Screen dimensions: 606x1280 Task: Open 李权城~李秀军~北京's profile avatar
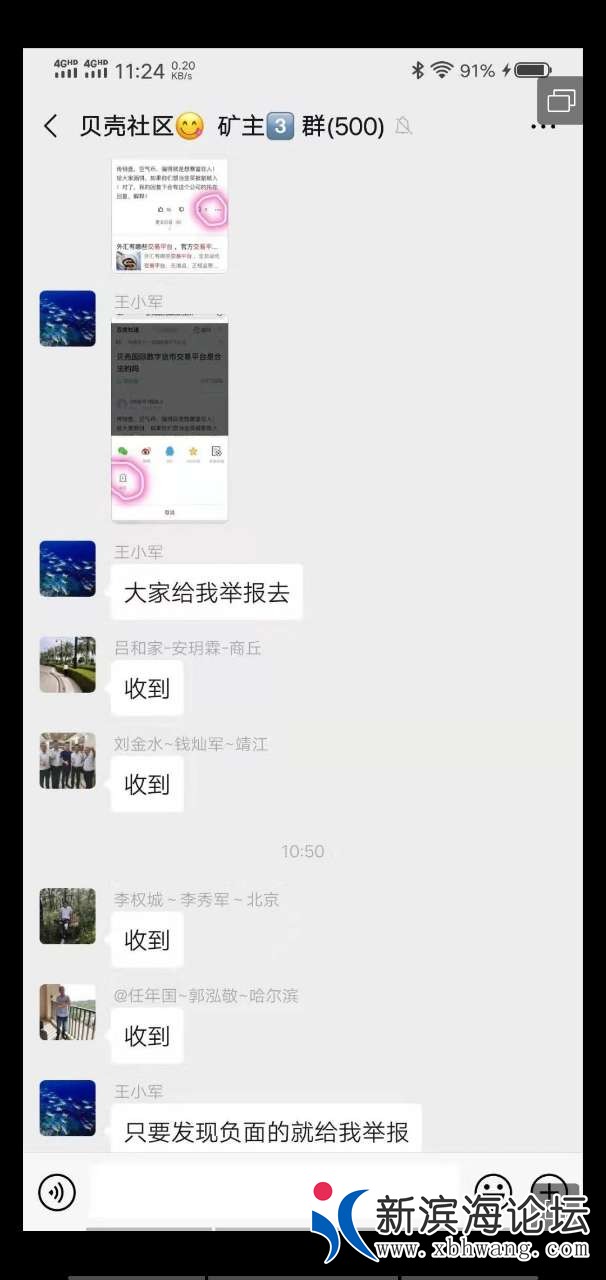tap(68, 916)
